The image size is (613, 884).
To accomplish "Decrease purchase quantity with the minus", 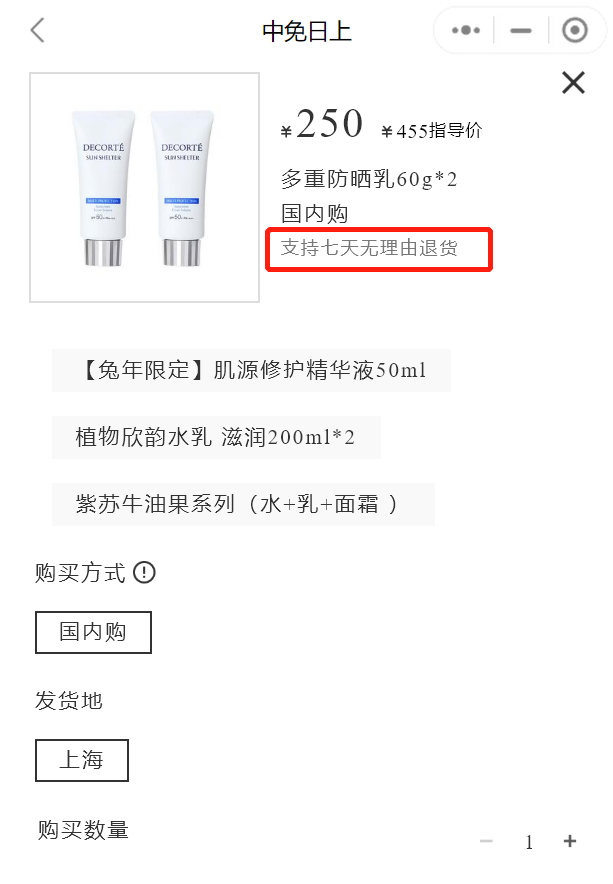I will pos(487,841).
